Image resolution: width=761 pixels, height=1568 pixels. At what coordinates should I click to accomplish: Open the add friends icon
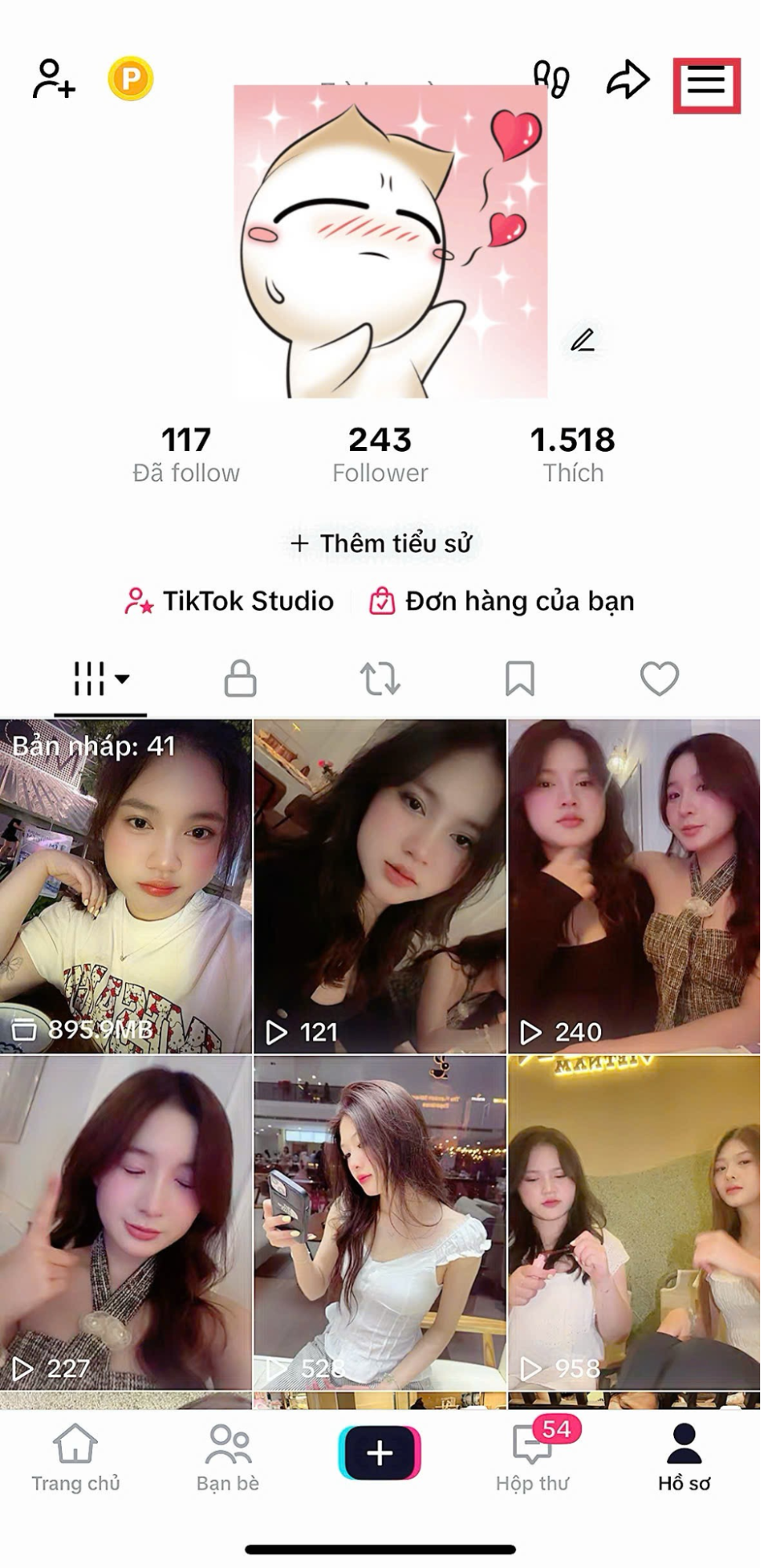coord(53,79)
